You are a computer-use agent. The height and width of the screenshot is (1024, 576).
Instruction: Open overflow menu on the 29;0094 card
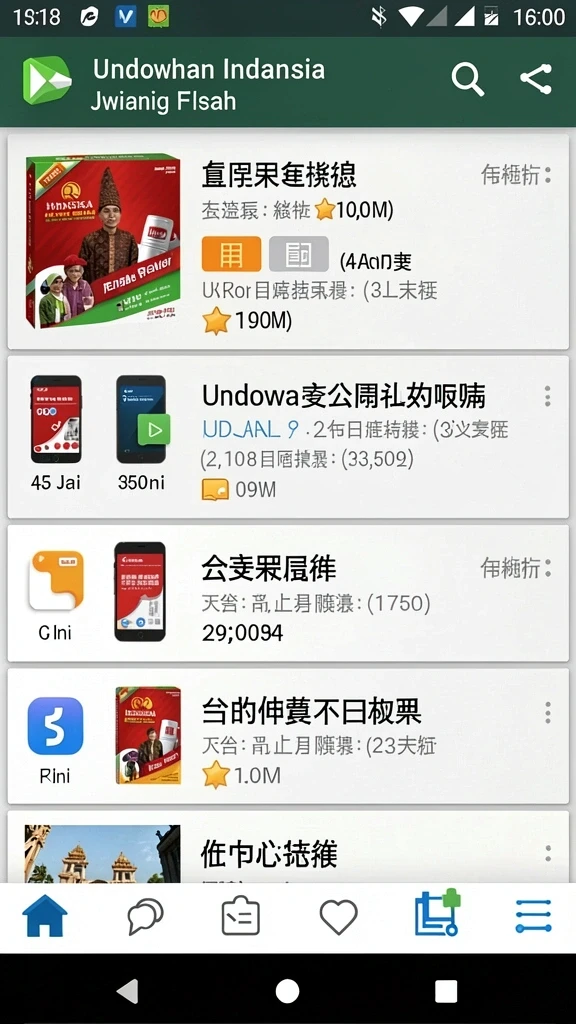coord(547,568)
